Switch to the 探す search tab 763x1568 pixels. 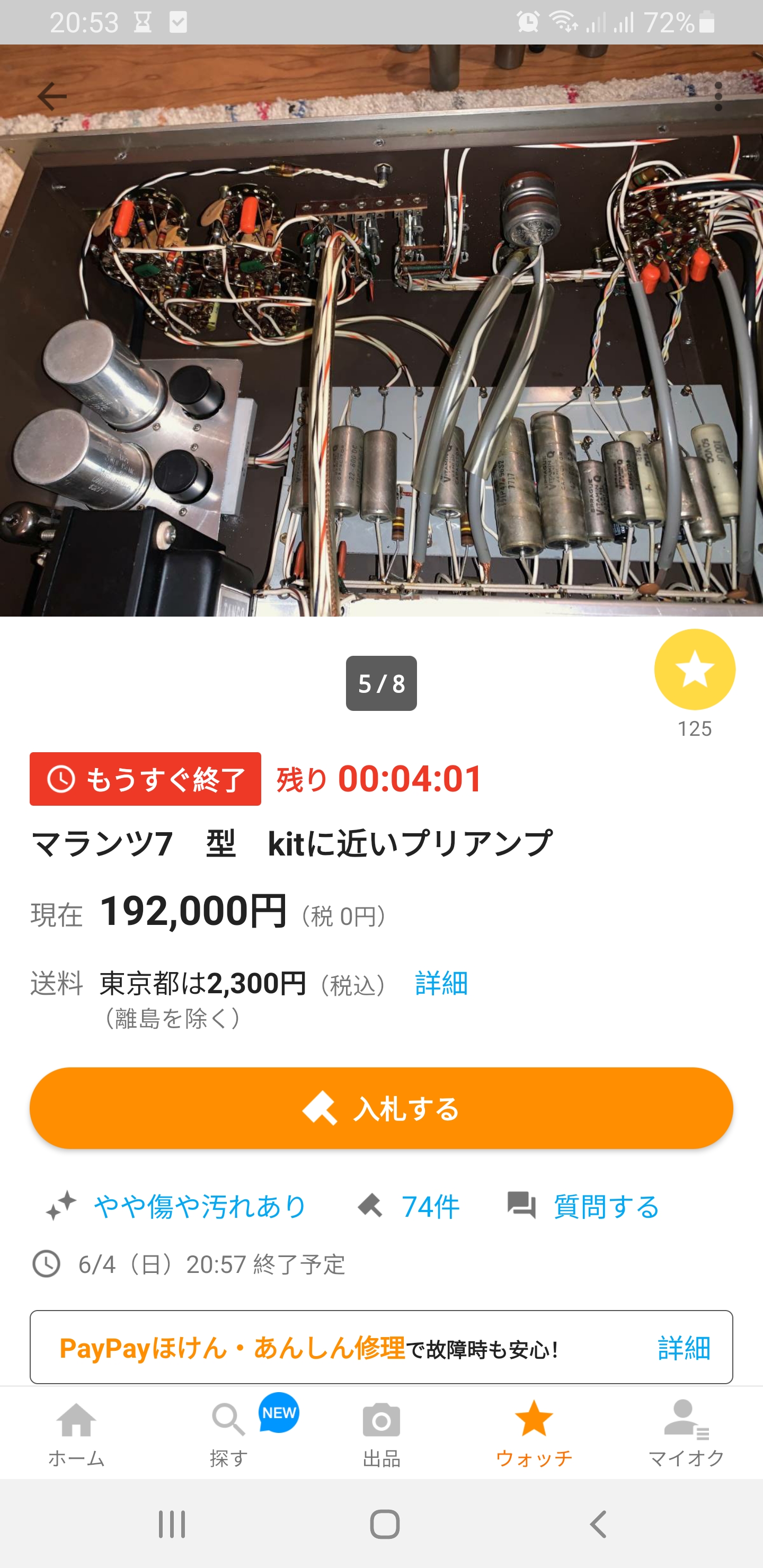[228, 1432]
